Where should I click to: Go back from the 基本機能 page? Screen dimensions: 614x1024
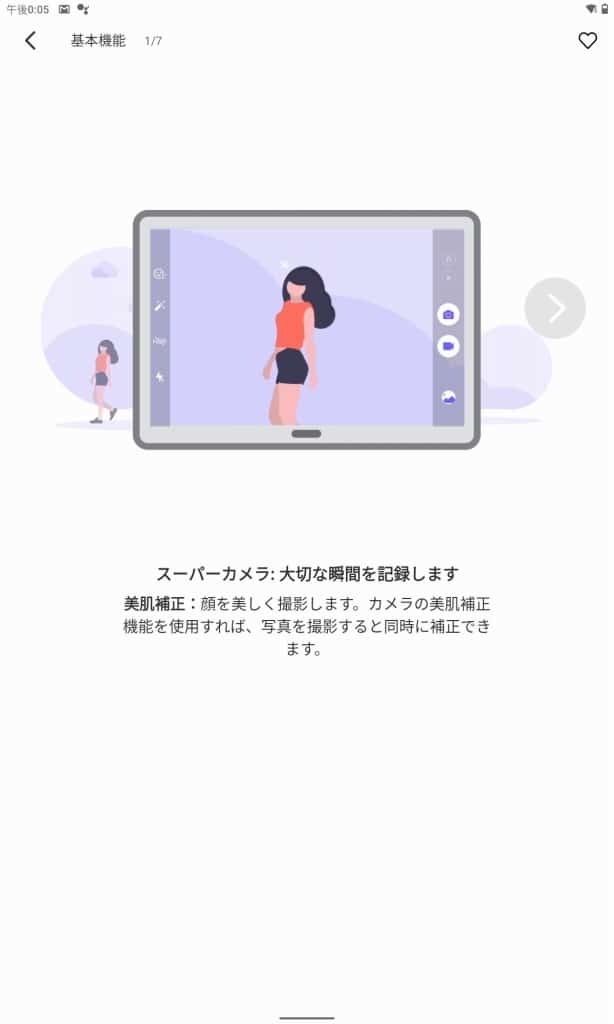[30, 41]
